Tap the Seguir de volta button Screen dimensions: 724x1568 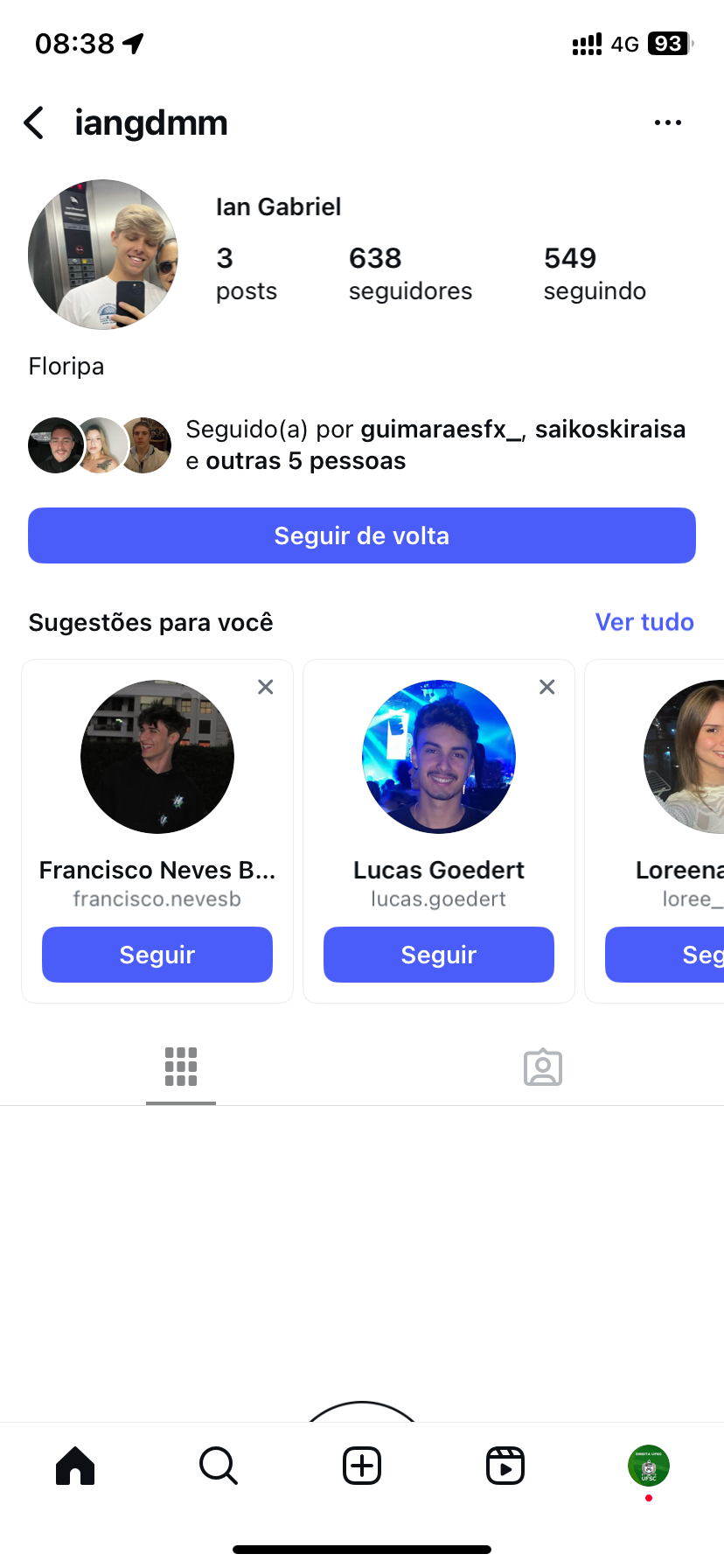point(362,535)
